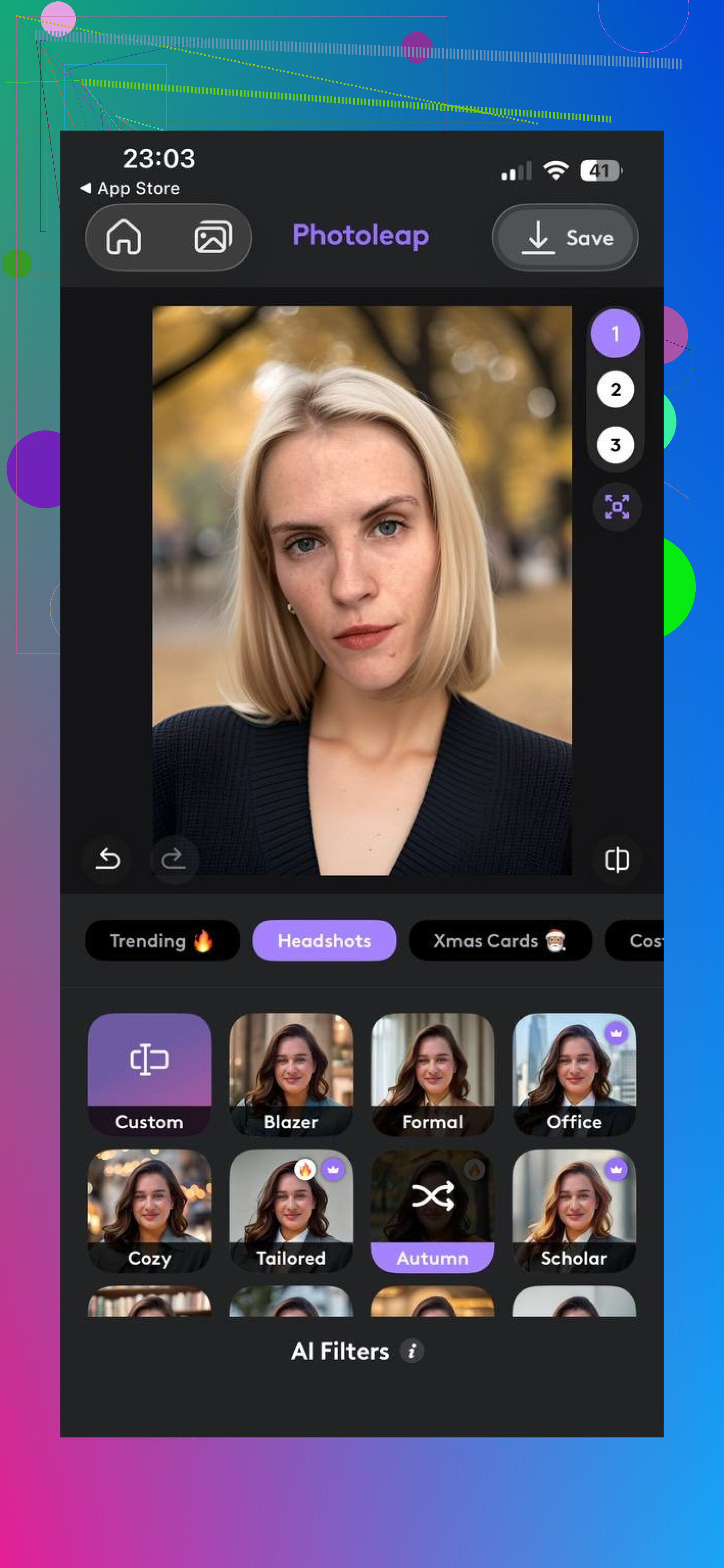The height and width of the screenshot is (1568, 724).
Task: Switch to Xmas Cards category
Action: tap(500, 941)
